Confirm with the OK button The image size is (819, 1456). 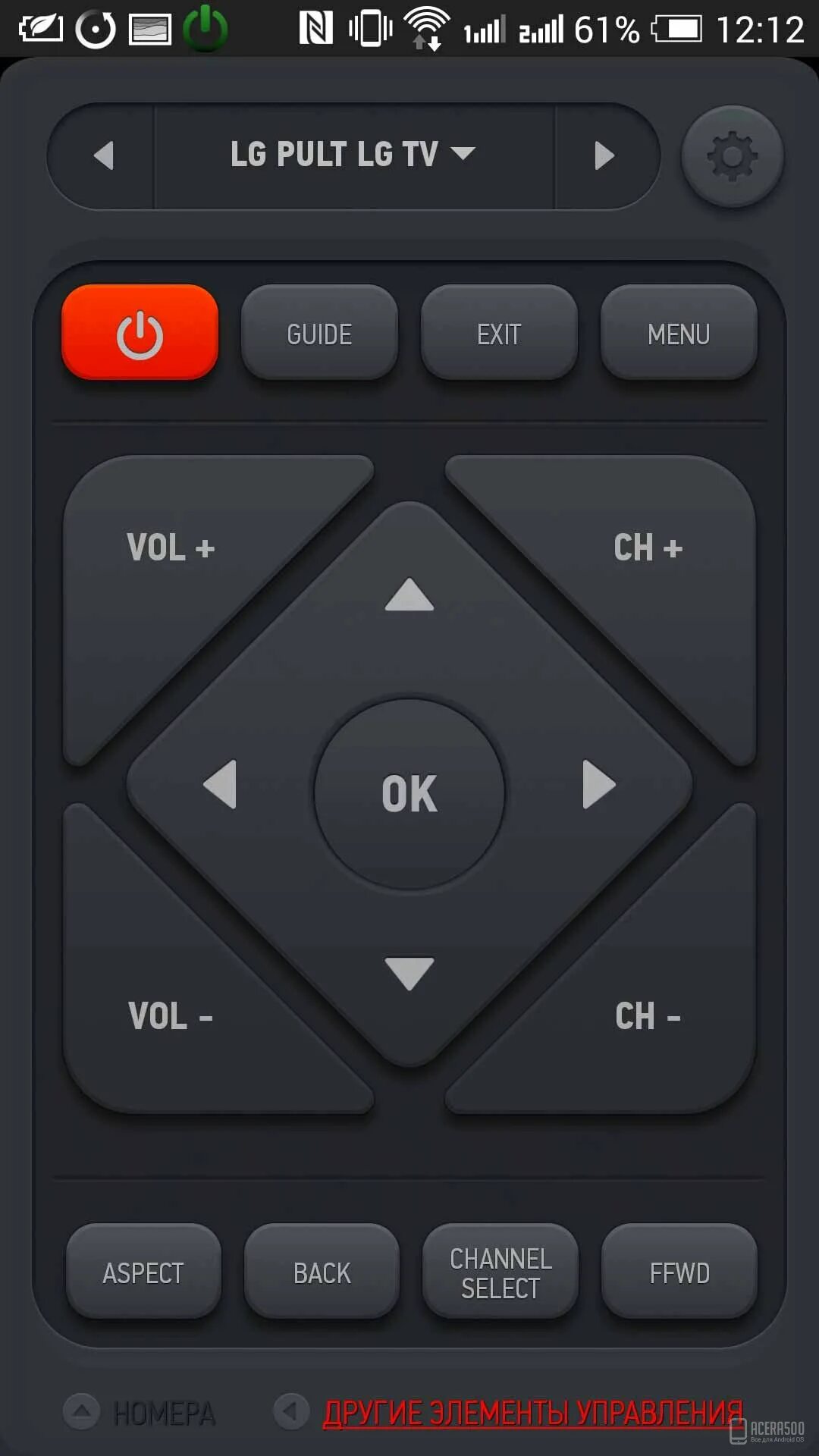[409, 793]
